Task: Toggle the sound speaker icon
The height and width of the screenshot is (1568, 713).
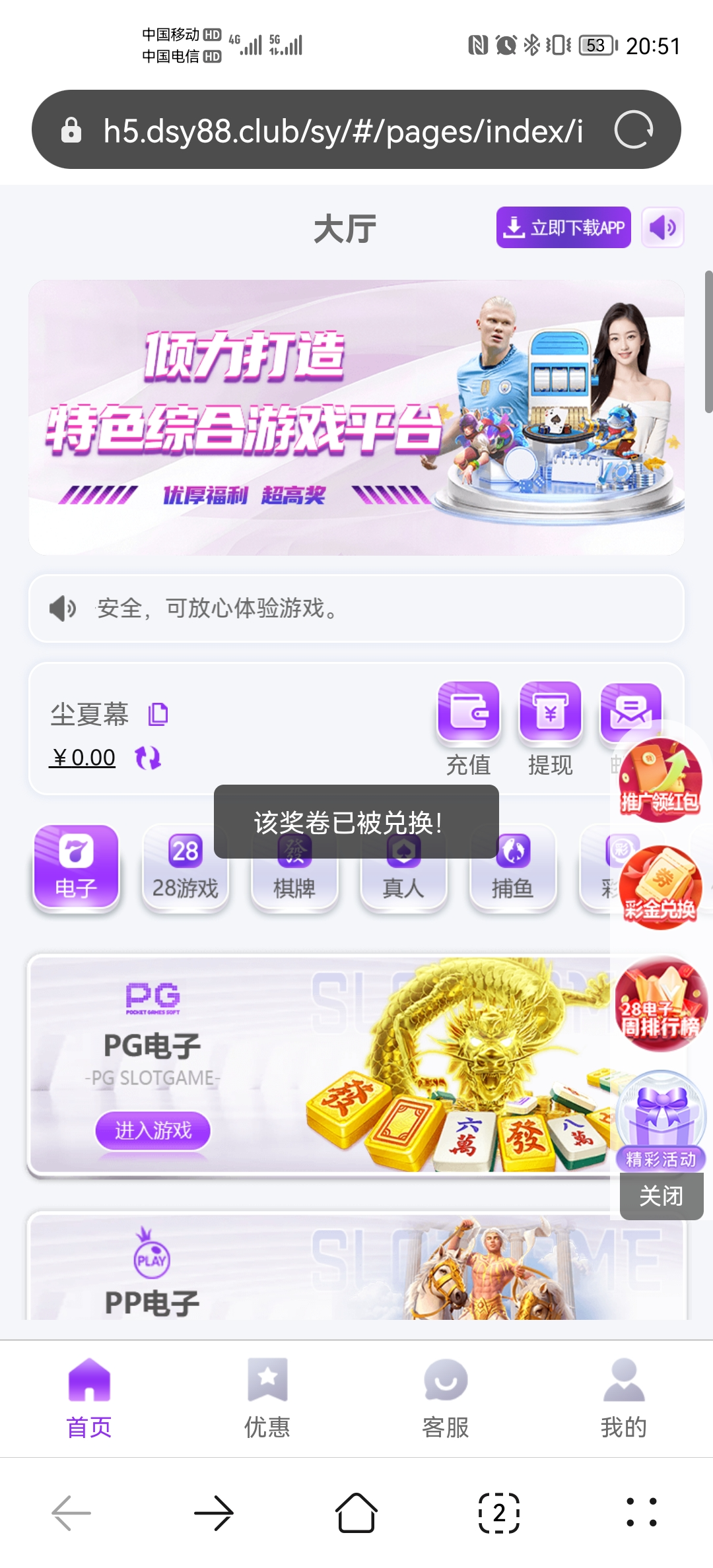Action: pyautogui.click(x=662, y=228)
